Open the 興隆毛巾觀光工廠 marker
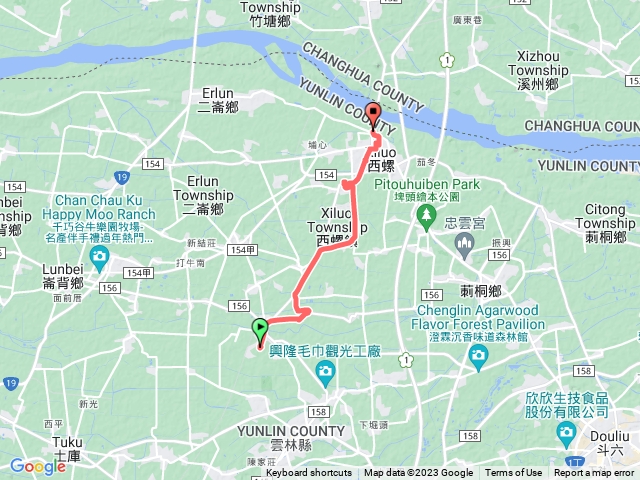 click(325, 373)
